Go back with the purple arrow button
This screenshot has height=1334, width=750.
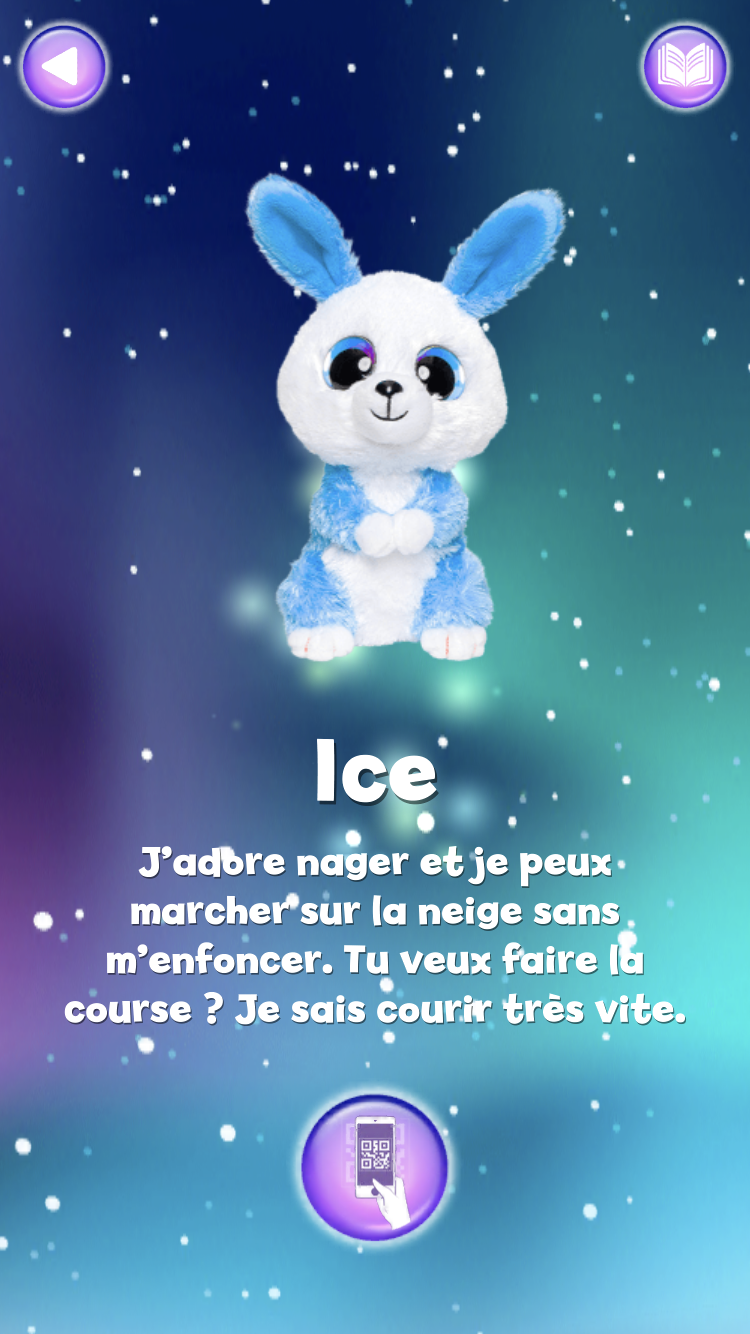coord(64,67)
